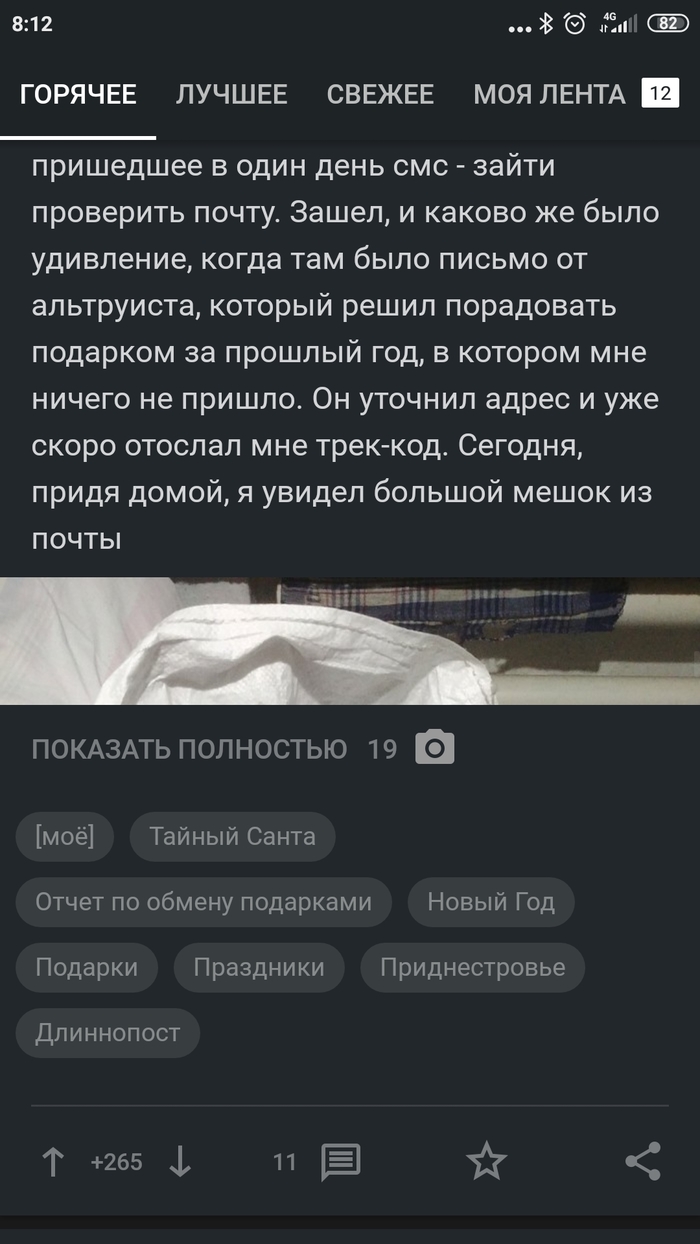Expand post with Показать полностью
700x1244 pixels.
[189, 749]
